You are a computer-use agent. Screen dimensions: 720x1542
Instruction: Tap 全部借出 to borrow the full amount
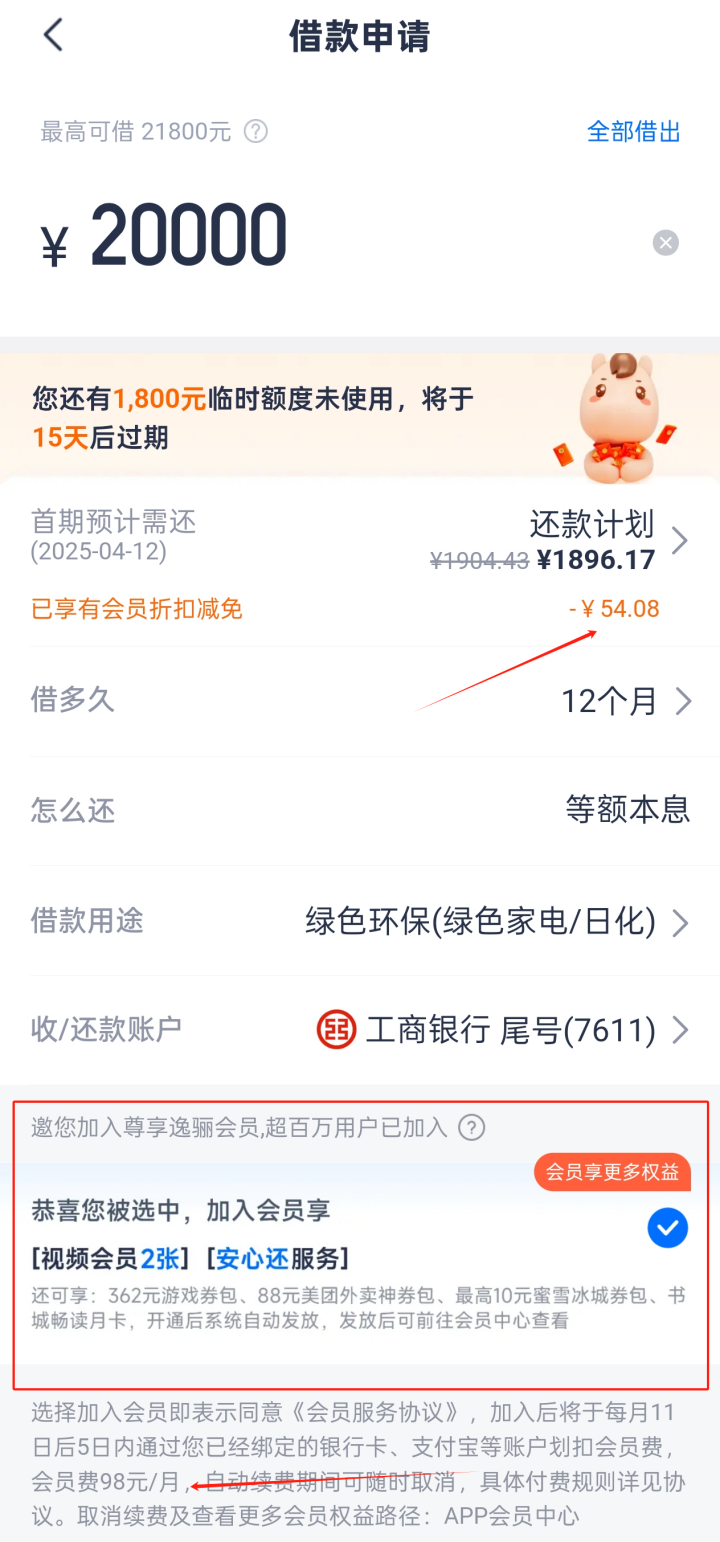click(x=633, y=131)
